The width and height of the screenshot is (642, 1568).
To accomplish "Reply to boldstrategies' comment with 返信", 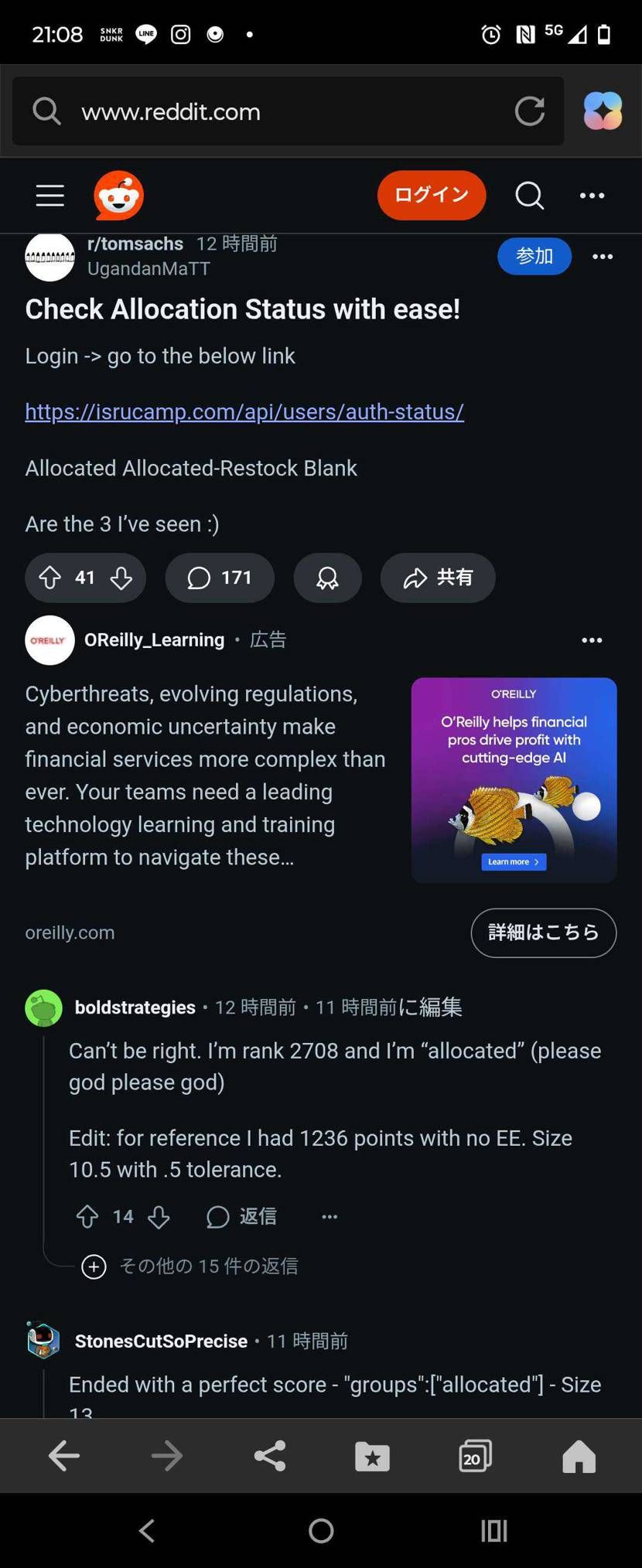I will click(242, 1217).
